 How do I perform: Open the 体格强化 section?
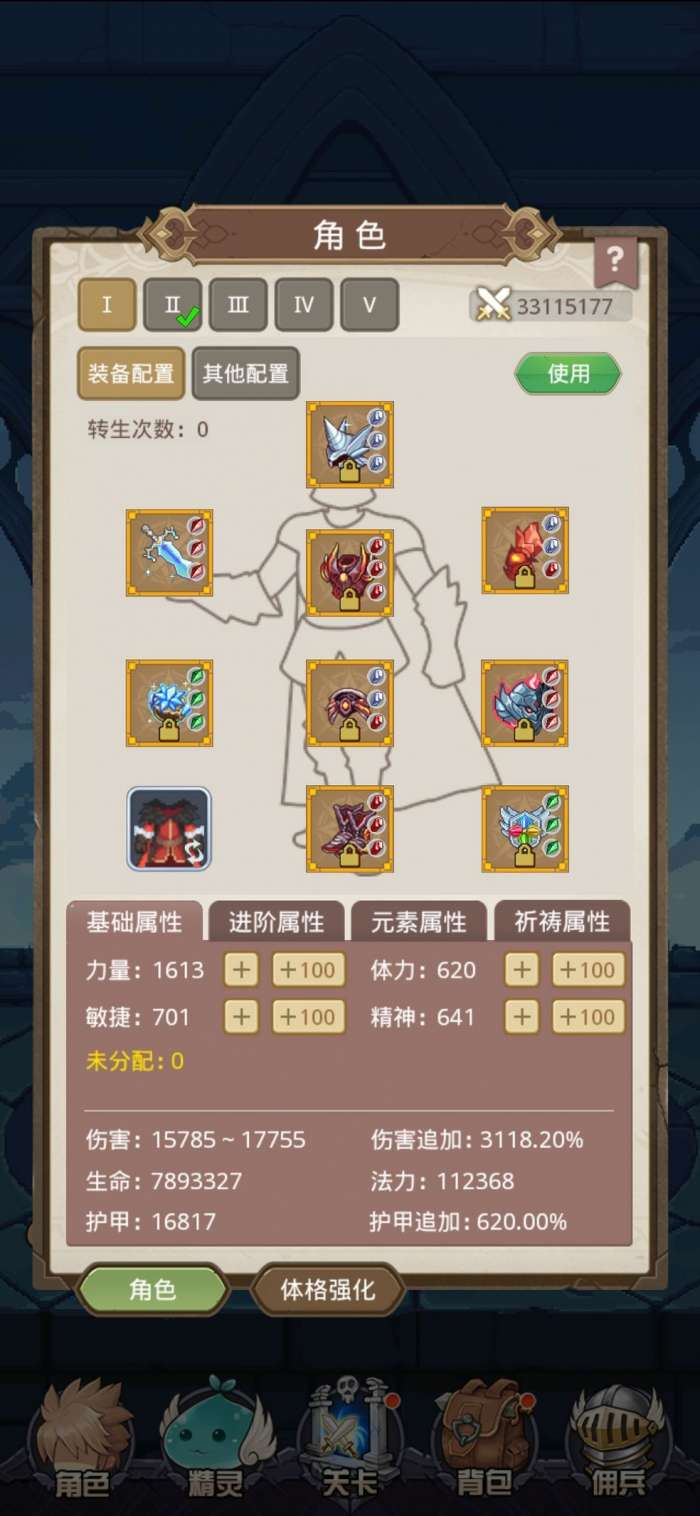coord(327,1289)
